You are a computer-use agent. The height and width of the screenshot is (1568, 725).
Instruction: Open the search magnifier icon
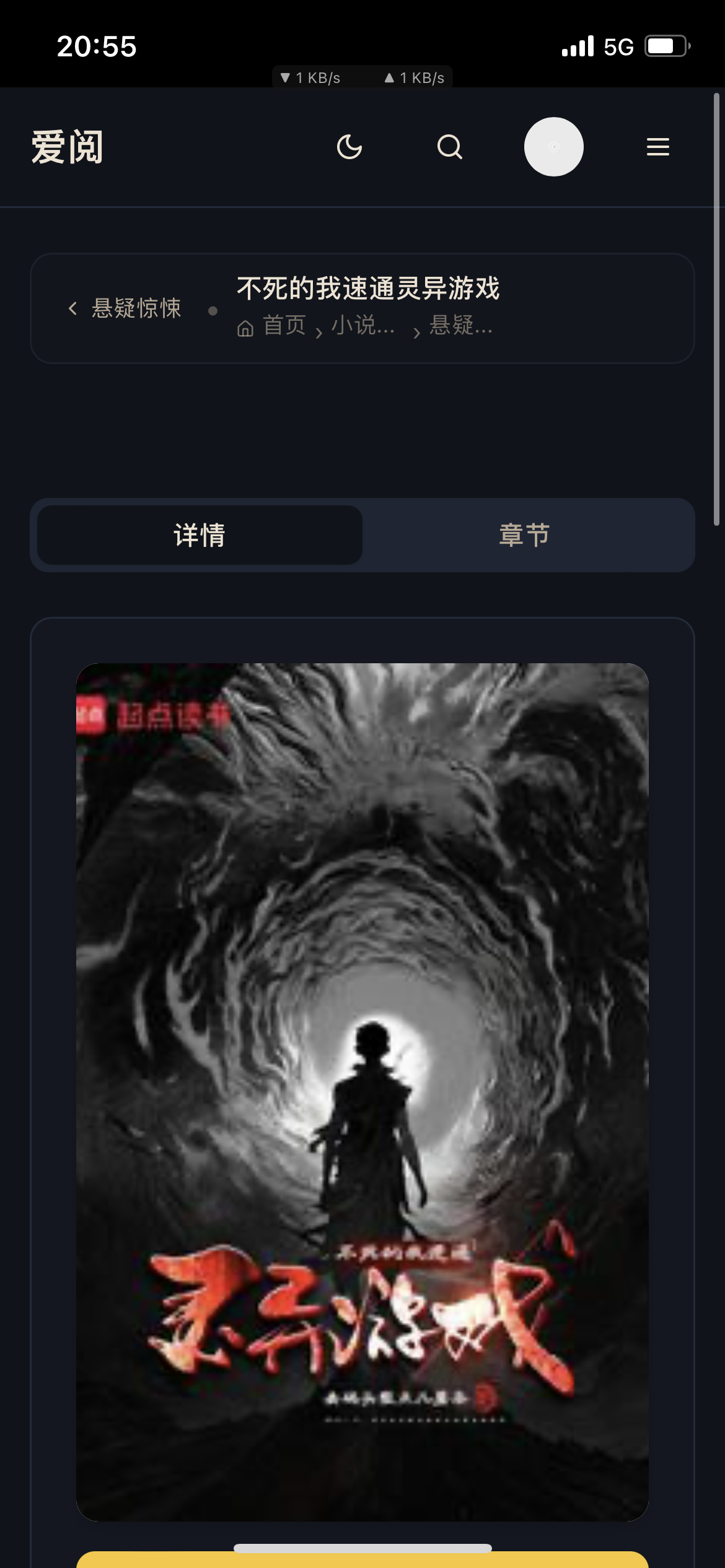(x=450, y=147)
